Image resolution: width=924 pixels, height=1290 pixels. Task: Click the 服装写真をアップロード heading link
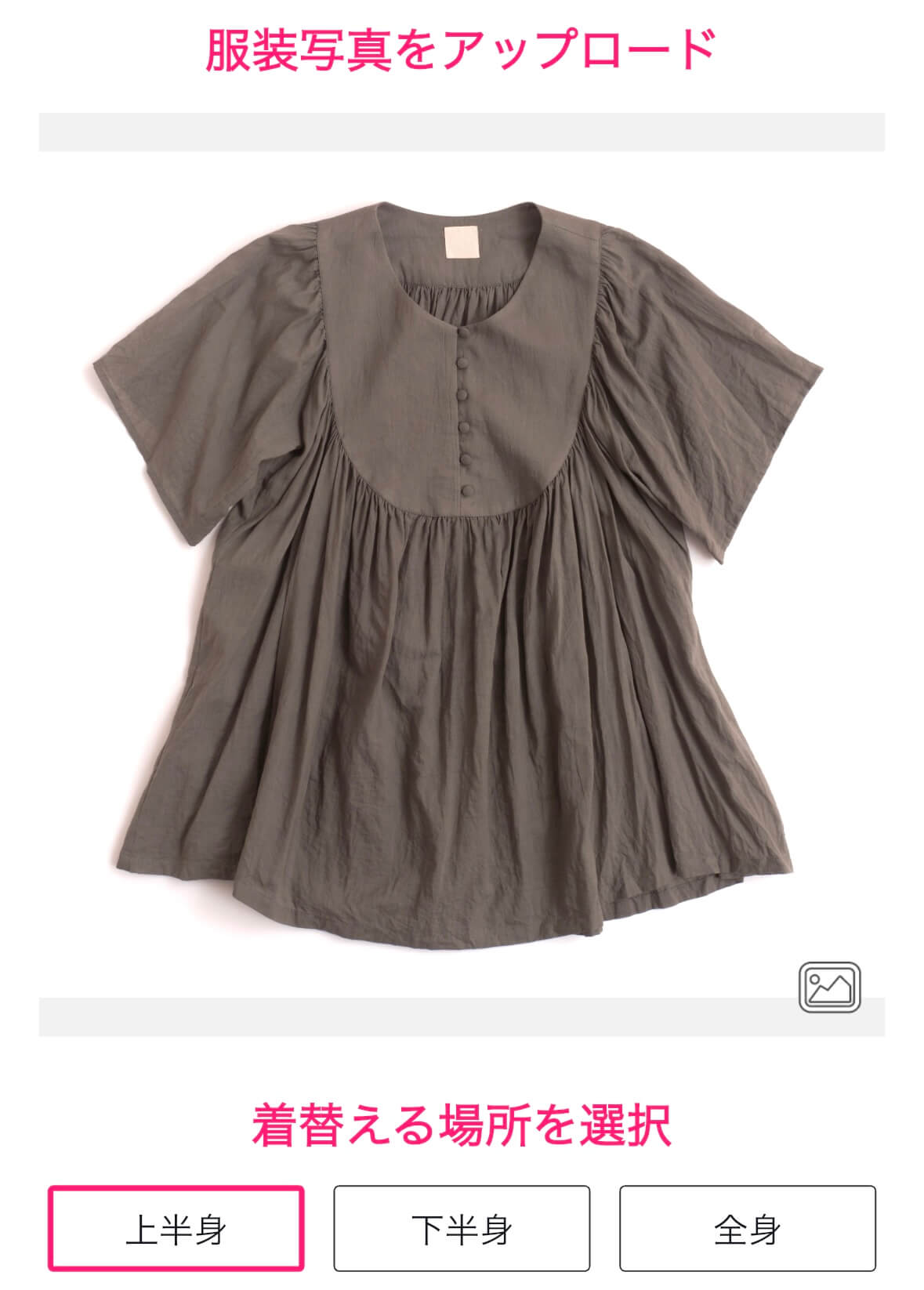[x=462, y=47]
